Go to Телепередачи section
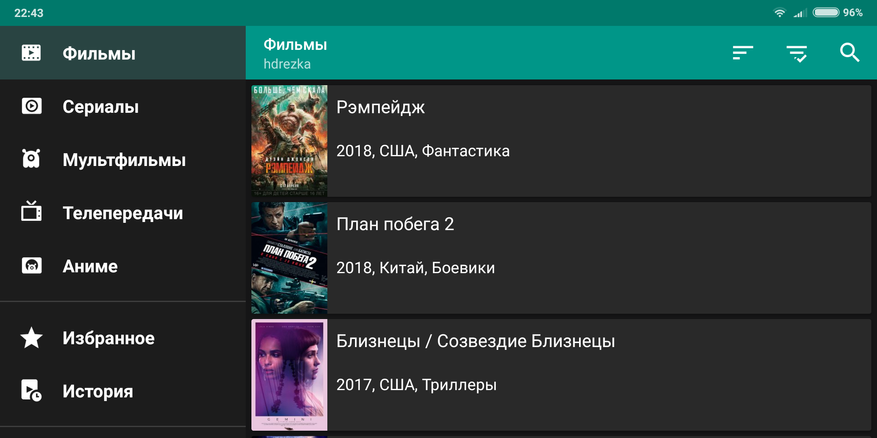The image size is (877, 438). click(122, 213)
